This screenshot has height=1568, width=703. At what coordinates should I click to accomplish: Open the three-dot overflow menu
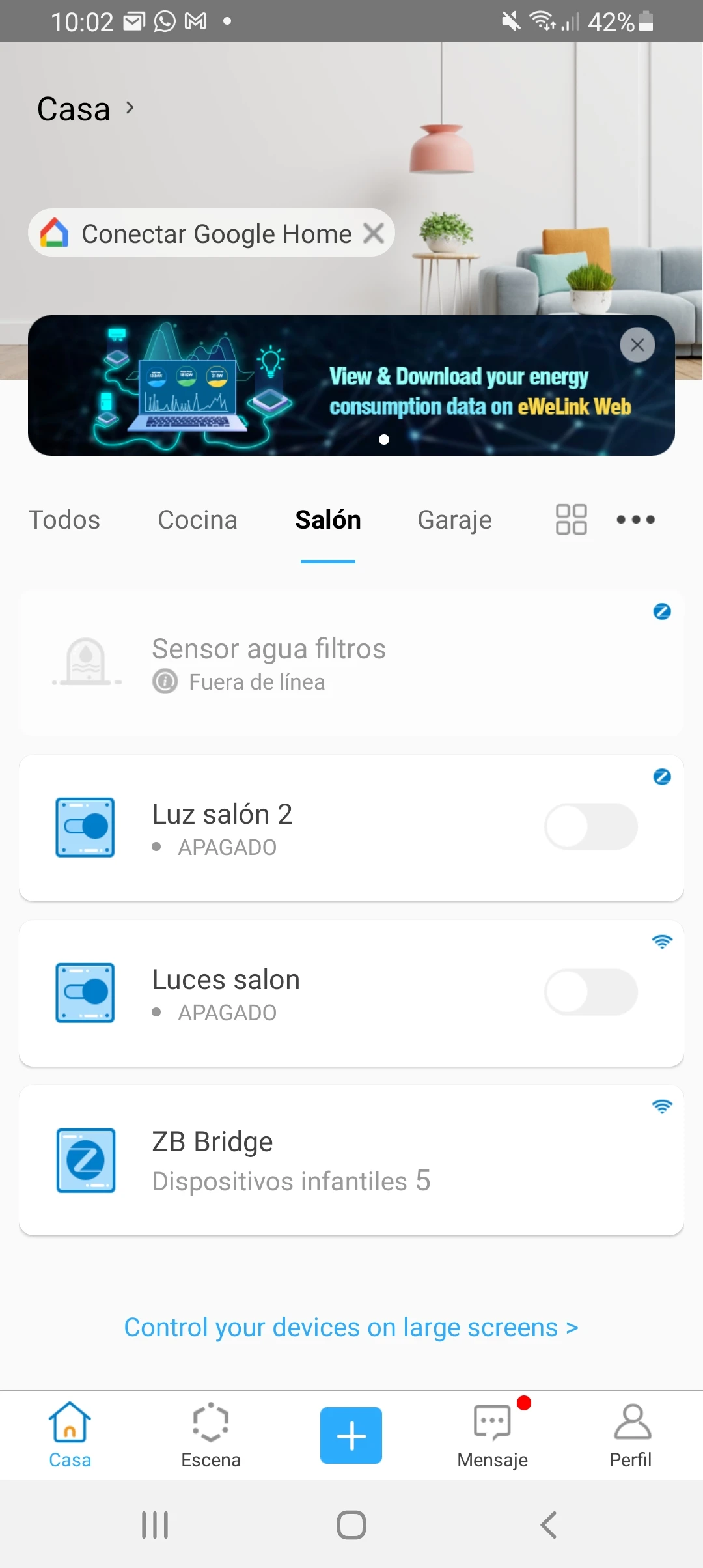coord(635,520)
